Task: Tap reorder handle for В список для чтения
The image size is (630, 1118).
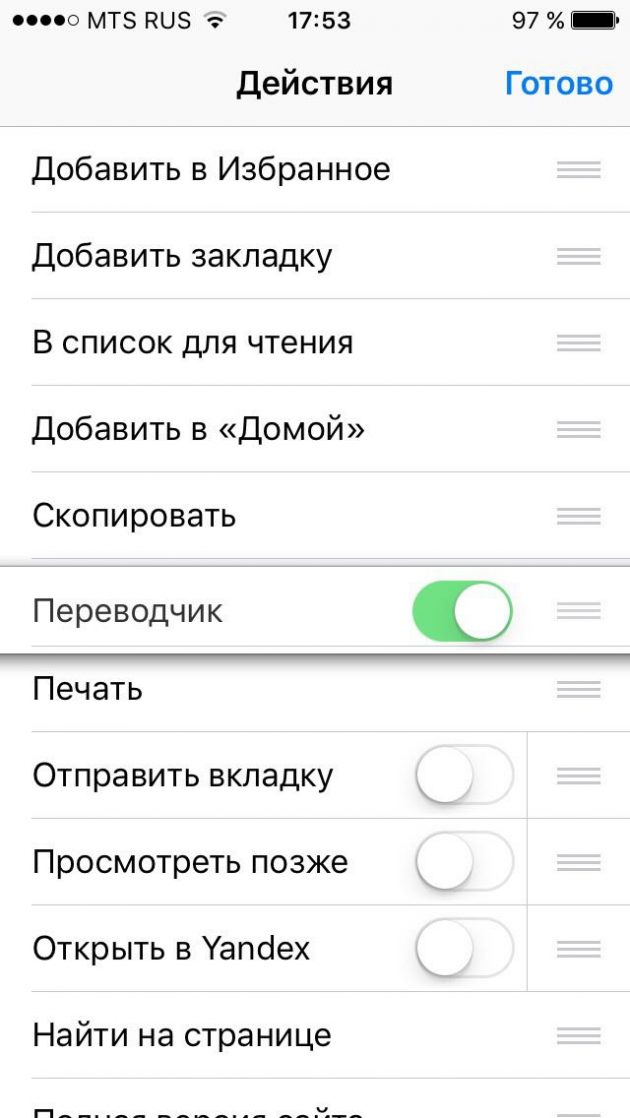Action: coord(578,343)
